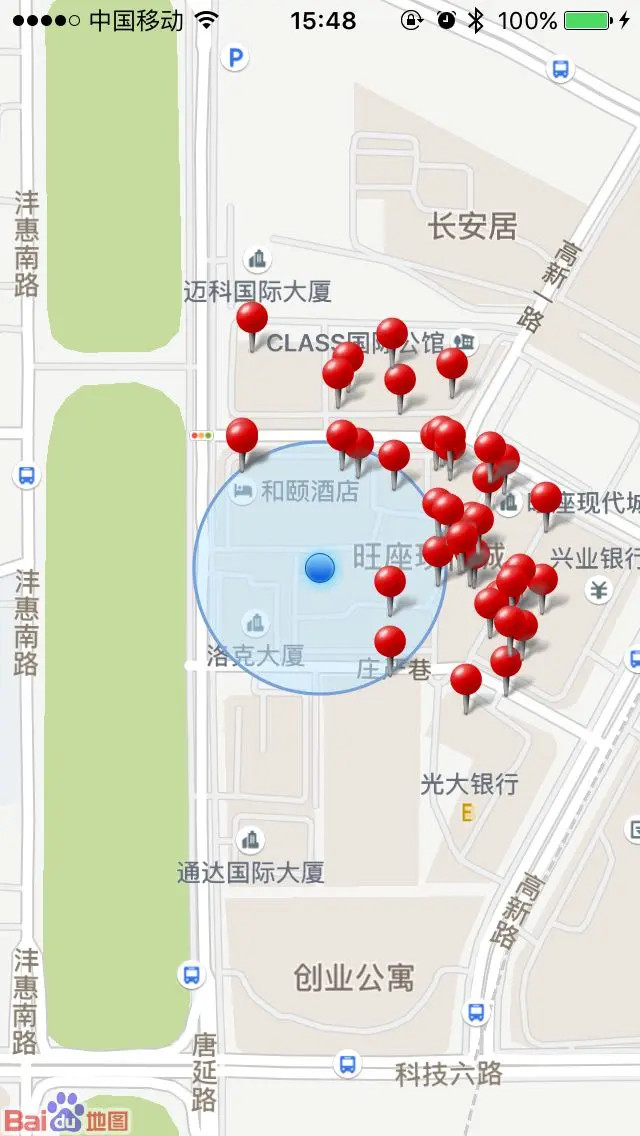
Task: Choose the red pin closest to the blue dot
Action: [390, 582]
